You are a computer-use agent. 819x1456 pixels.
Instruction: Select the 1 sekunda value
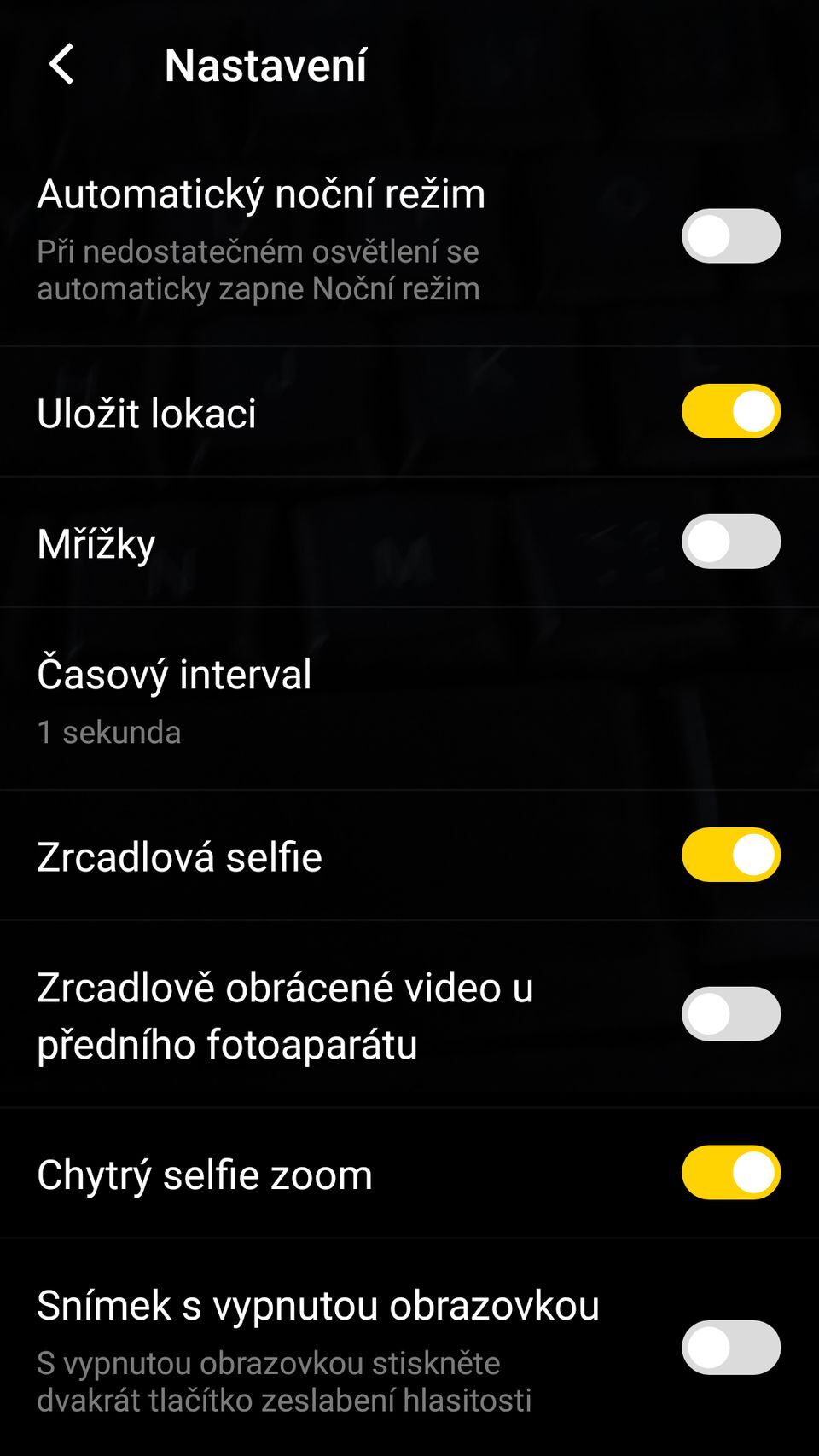[x=109, y=731]
